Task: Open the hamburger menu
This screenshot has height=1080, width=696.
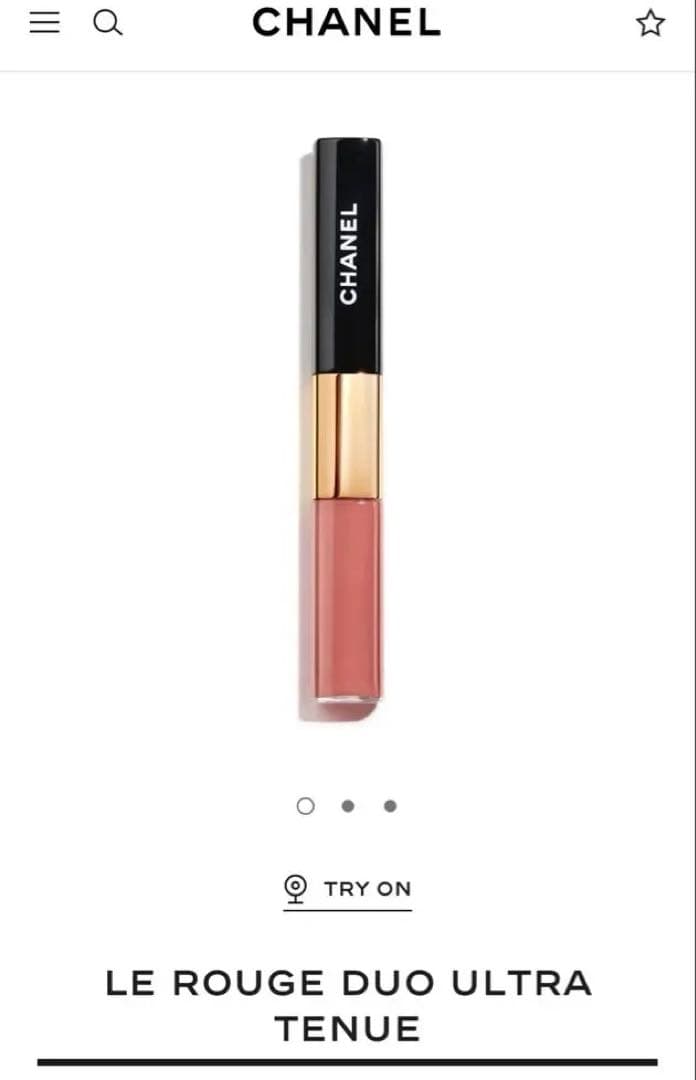Action: 45,23
